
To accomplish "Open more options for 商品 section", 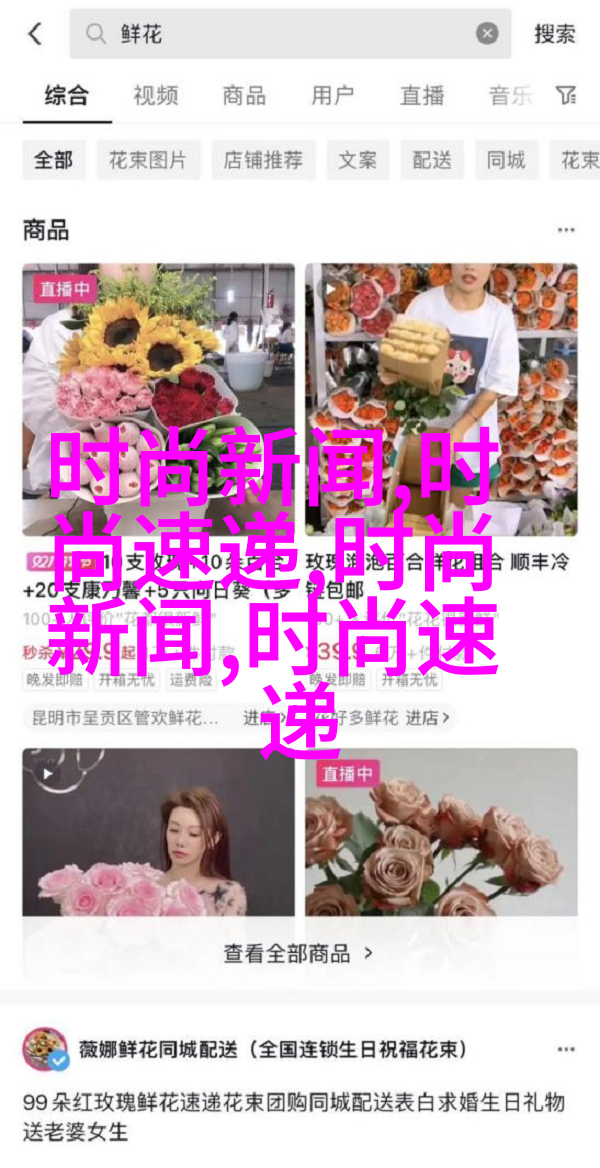I will coord(567,230).
